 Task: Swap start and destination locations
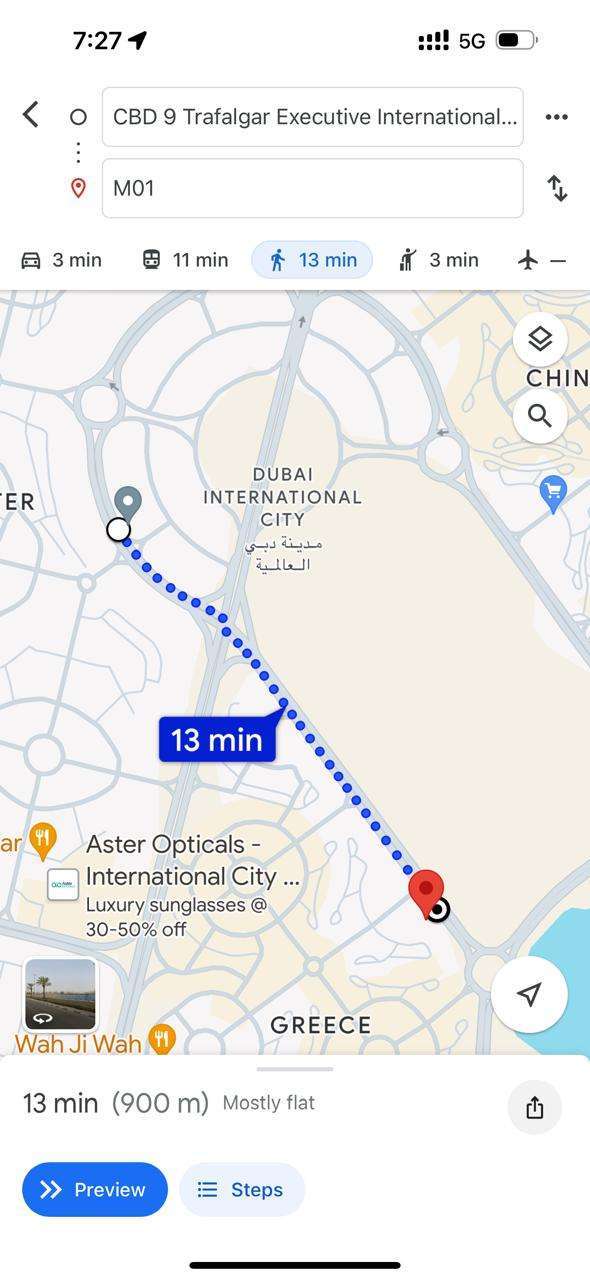tap(557, 188)
